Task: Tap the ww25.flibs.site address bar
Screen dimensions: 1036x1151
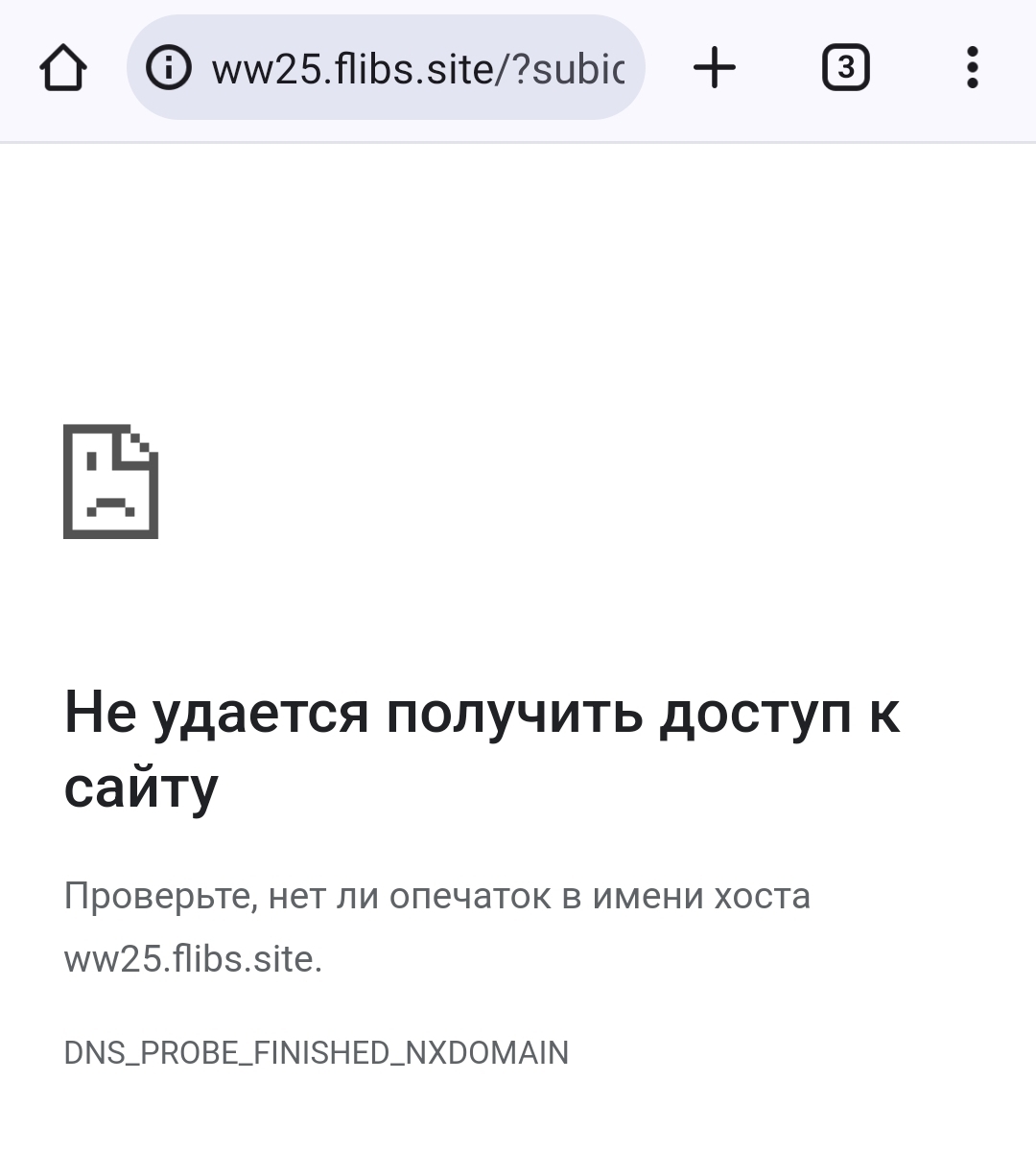Action: coord(417,68)
